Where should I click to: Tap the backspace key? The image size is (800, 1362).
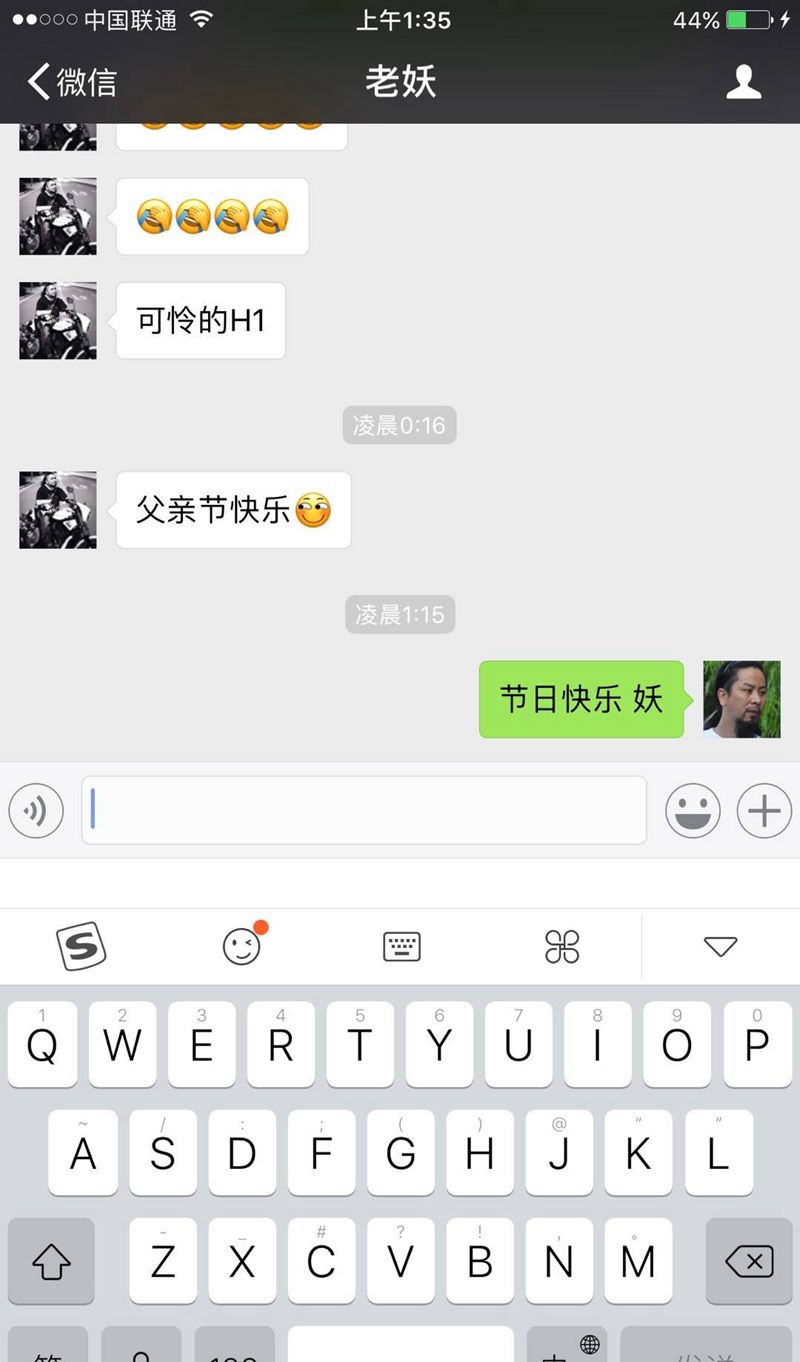click(x=749, y=1261)
